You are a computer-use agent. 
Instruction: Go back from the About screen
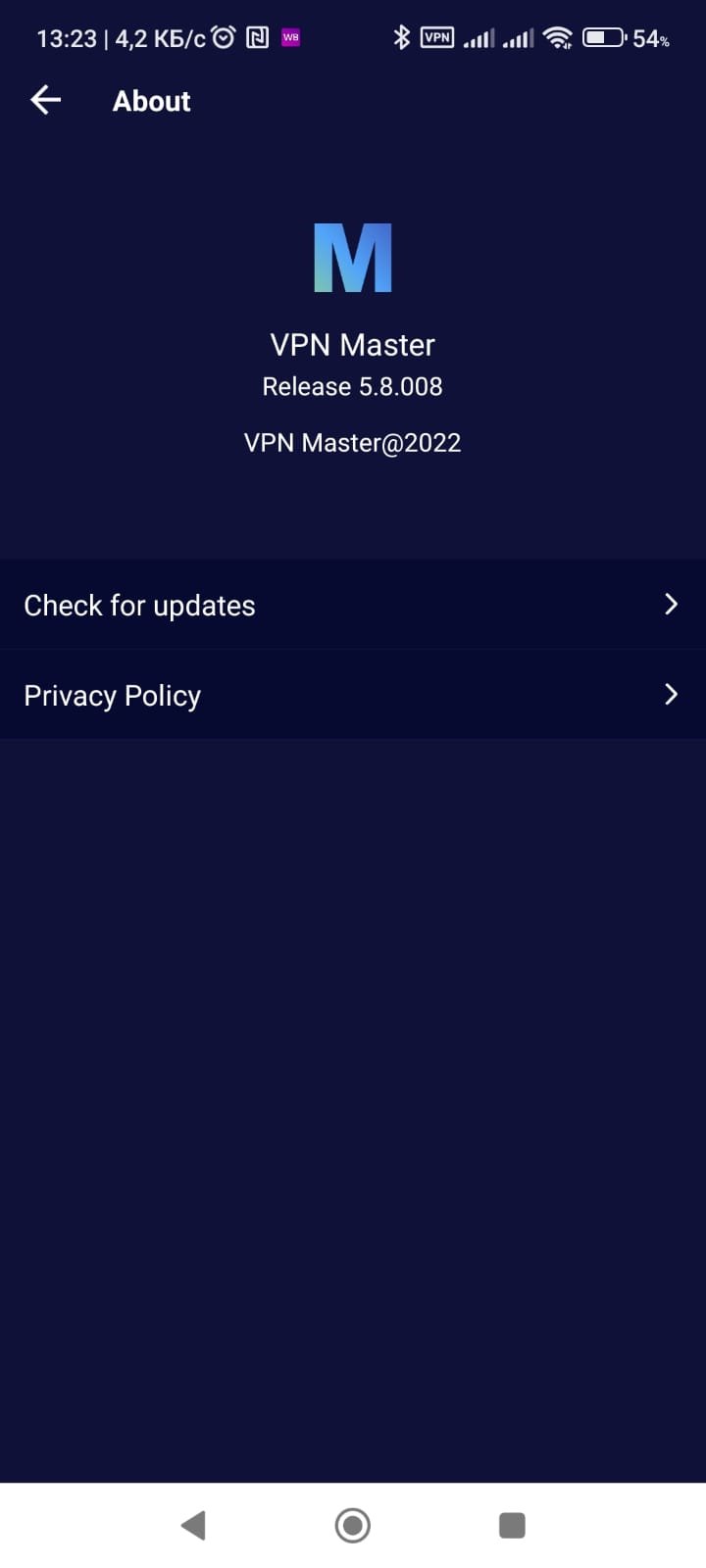click(x=45, y=100)
